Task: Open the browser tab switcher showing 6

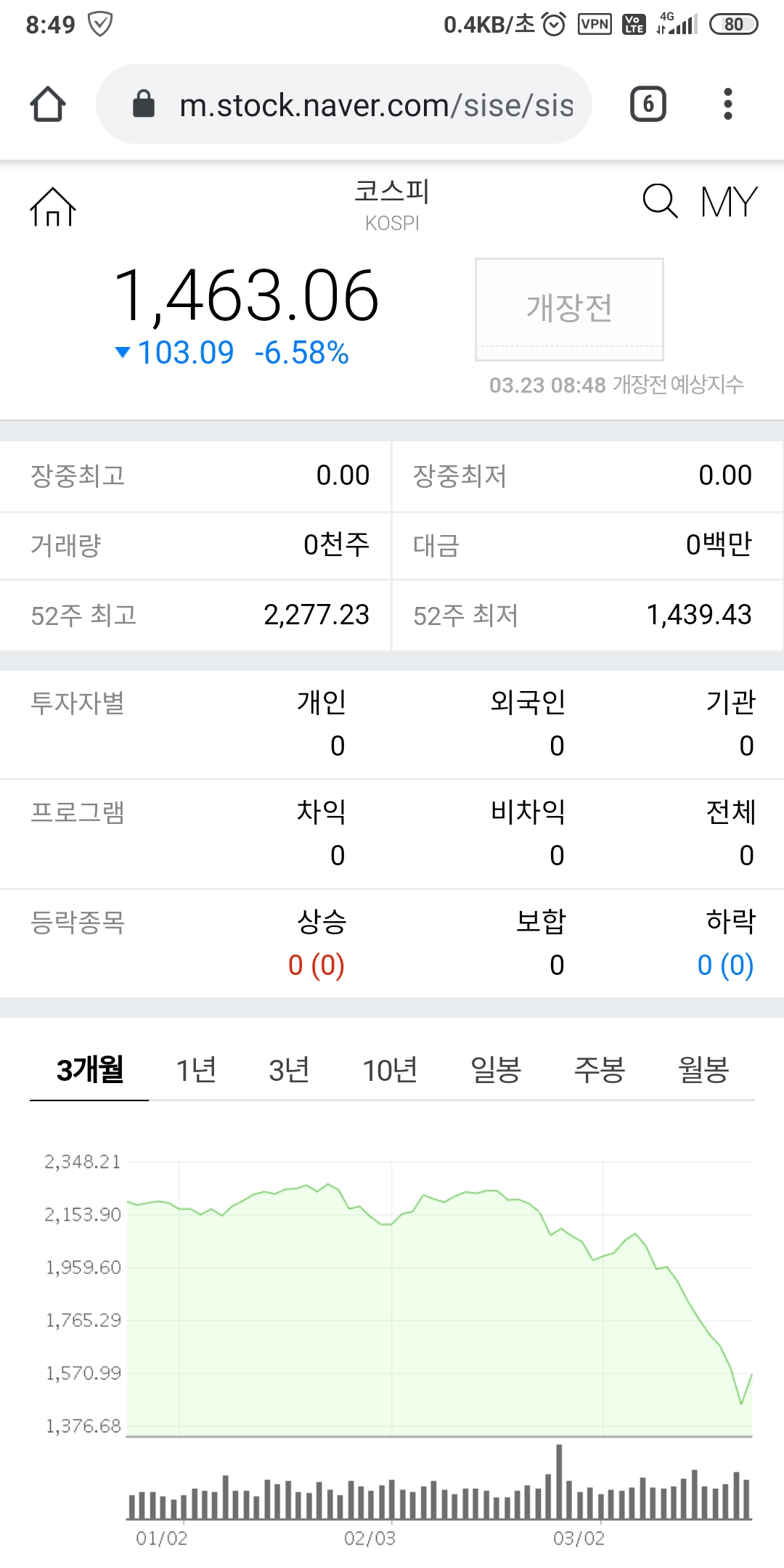Action: pyautogui.click(x=648, y=104)
